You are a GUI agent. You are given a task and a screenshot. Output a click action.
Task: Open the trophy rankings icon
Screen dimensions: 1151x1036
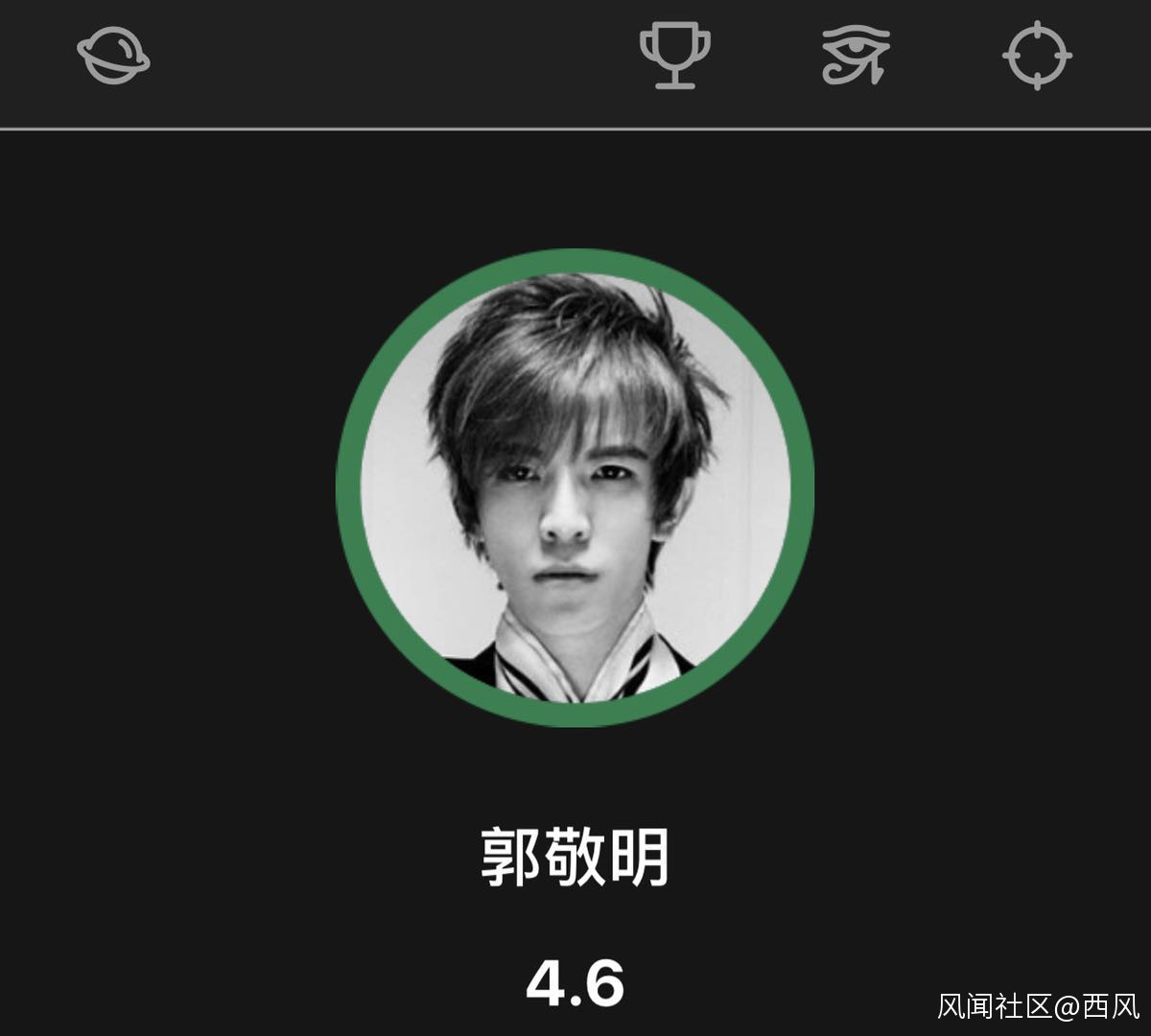point(676,57)
